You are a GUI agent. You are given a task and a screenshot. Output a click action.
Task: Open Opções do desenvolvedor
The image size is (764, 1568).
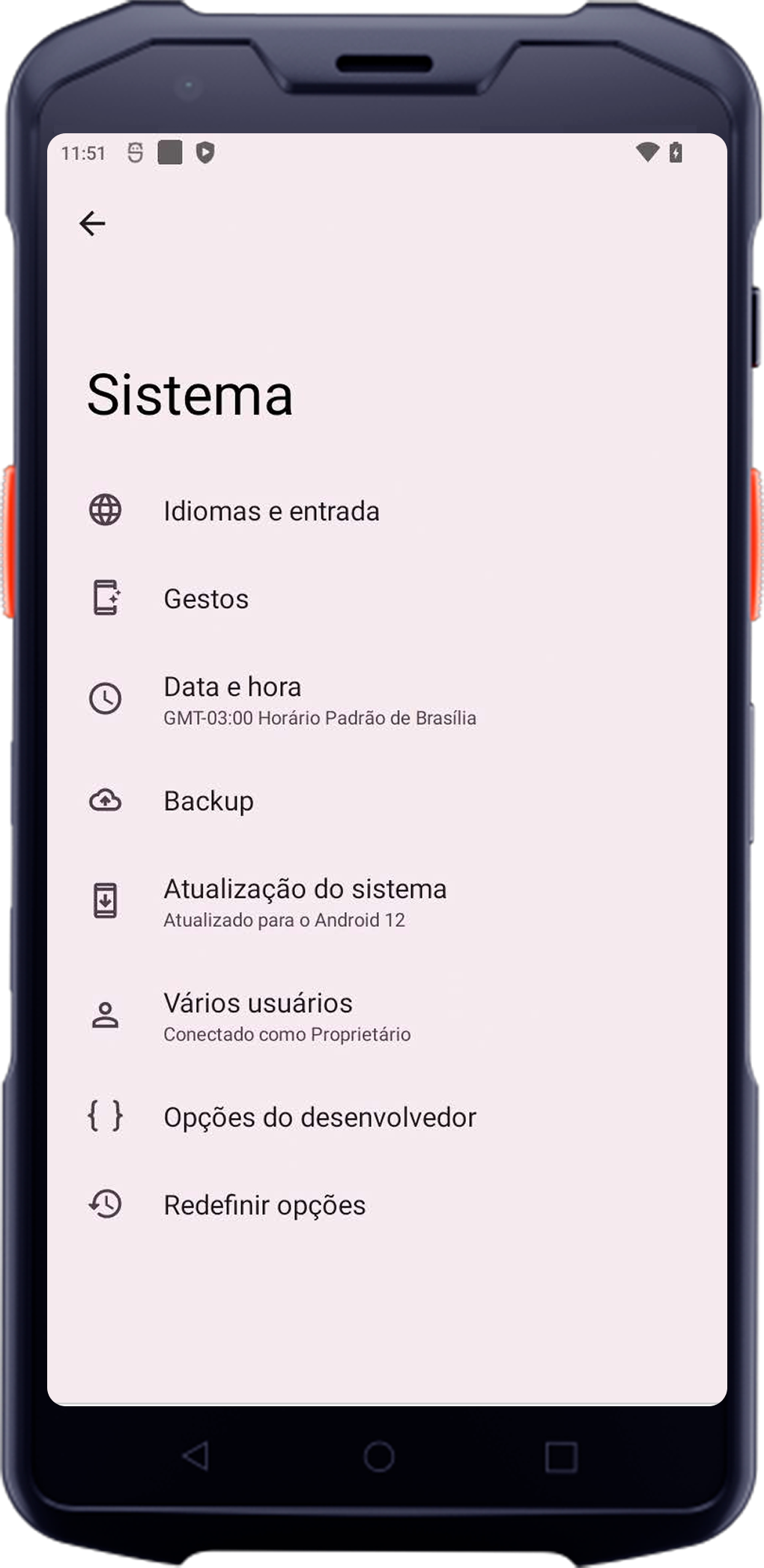point(319,1117)
